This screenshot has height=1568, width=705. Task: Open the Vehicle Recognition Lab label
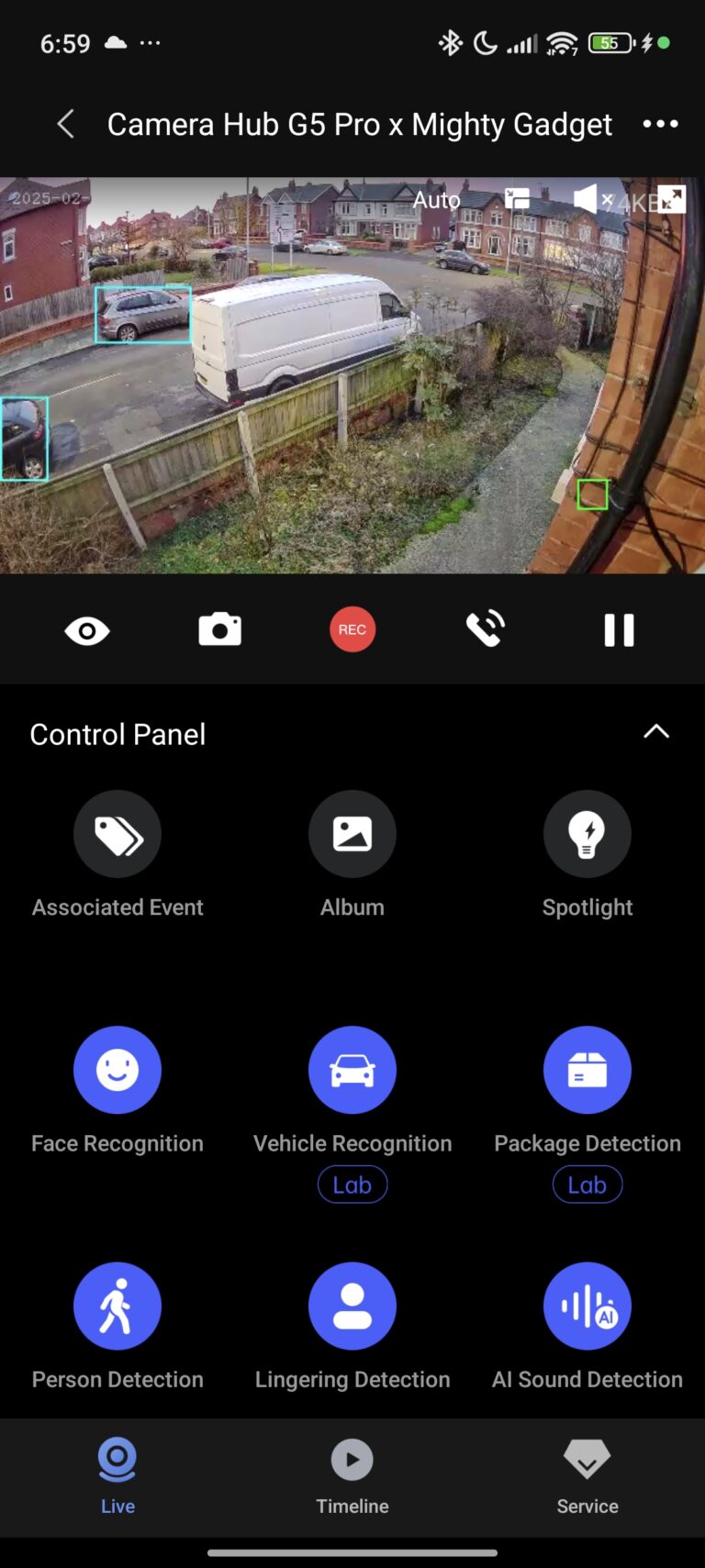click(x=352, y=1184)
